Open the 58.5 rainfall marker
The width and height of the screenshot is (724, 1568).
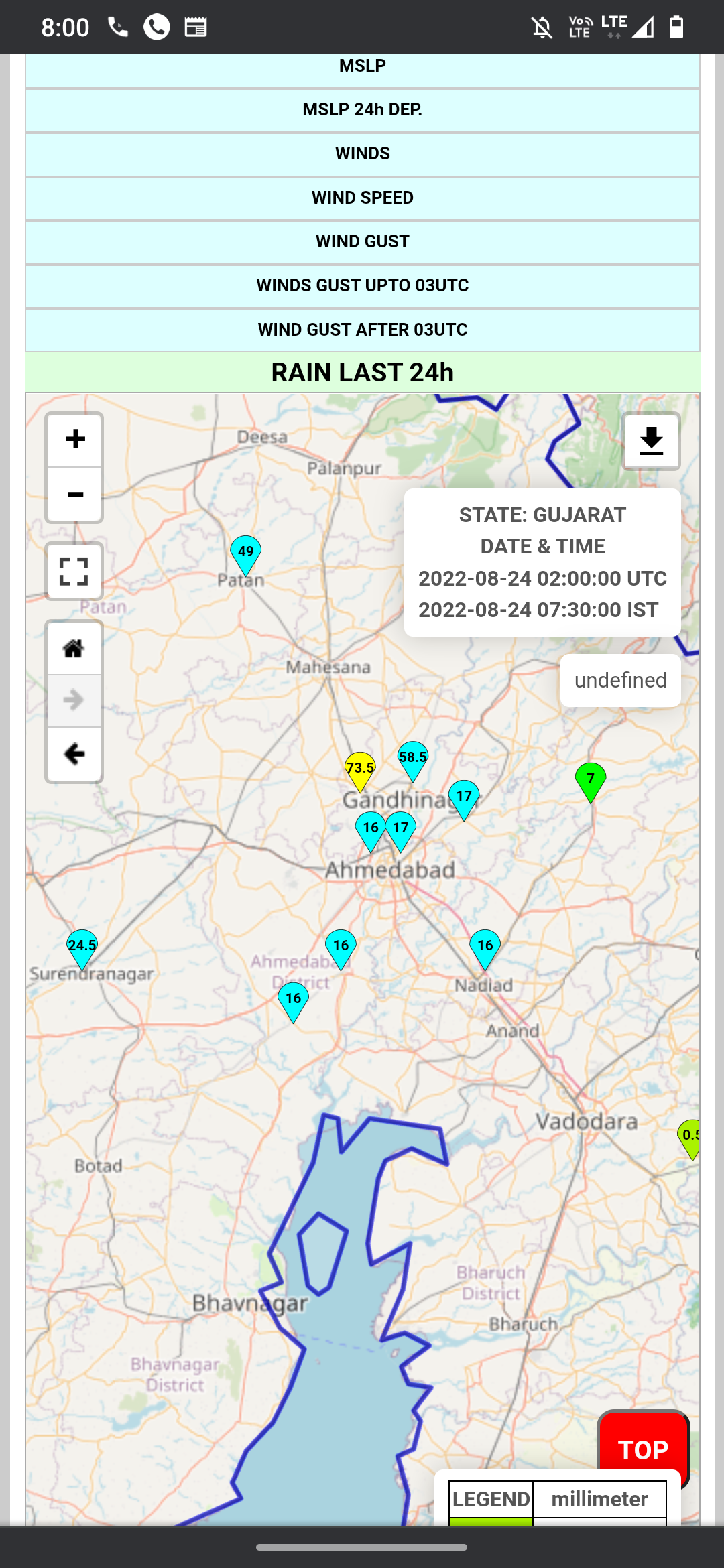click(413, 758)
